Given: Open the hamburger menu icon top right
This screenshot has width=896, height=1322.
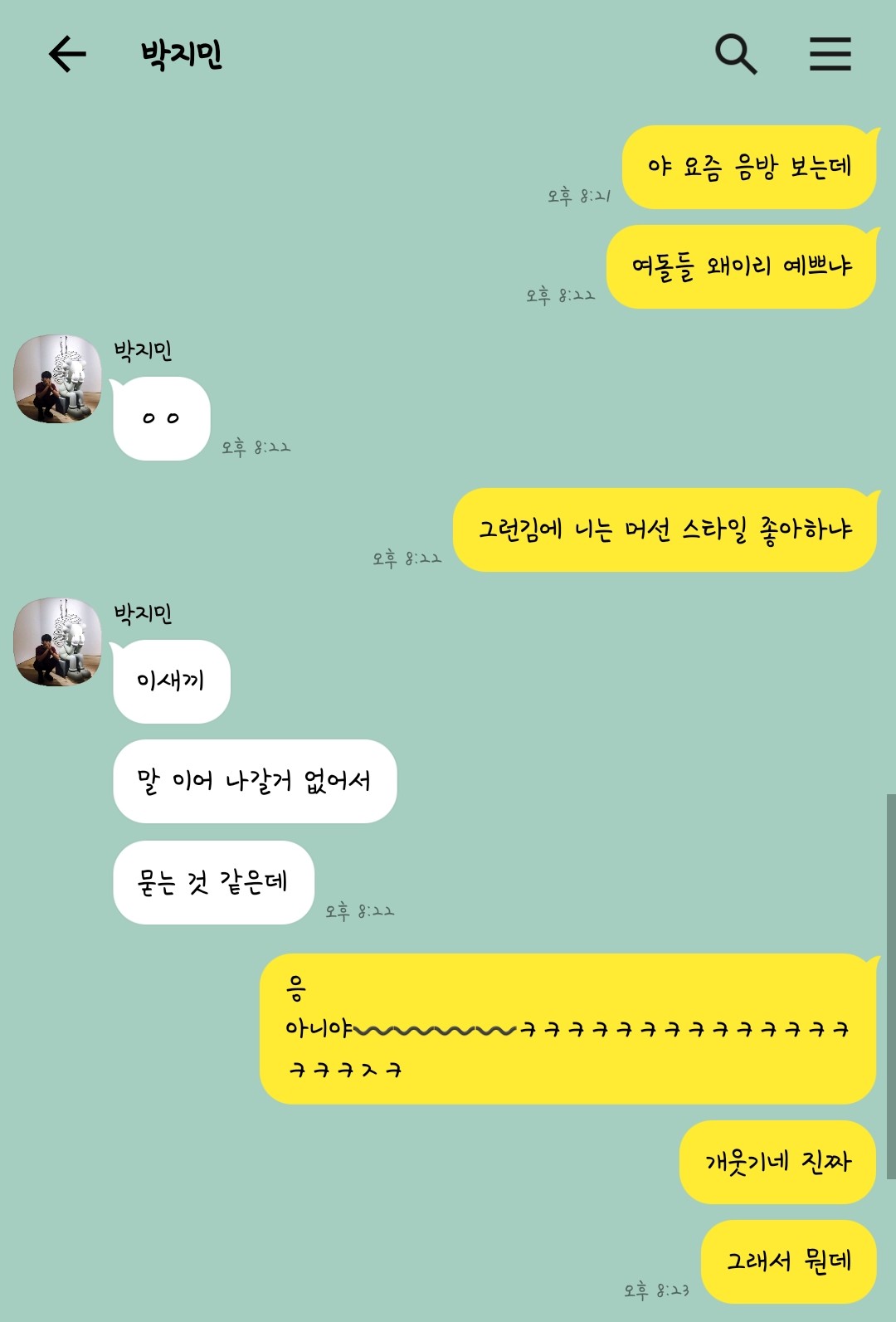Looking at the screenshot, I should [x=829, y=55].
